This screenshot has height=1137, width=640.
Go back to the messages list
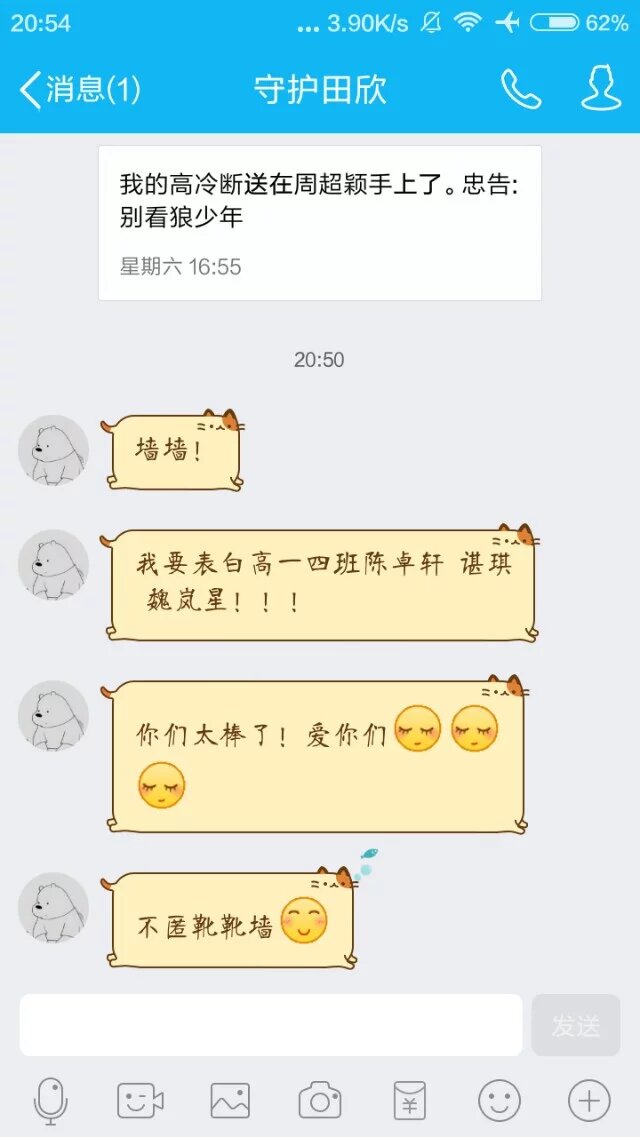pyautogui.click(x=78, y=90)
